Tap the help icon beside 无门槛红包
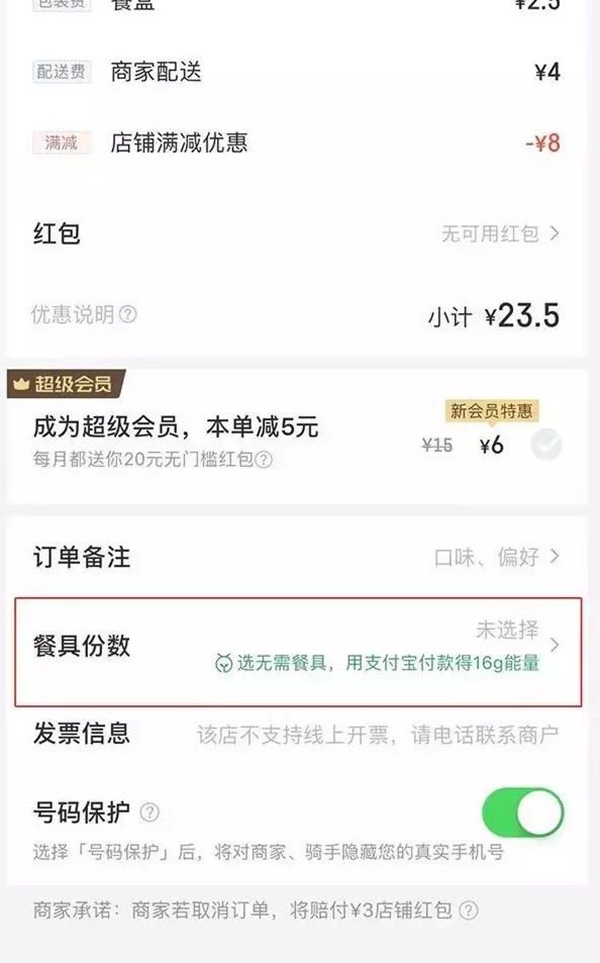The height and width of the screenshot is (963, 600). (264, 460)
